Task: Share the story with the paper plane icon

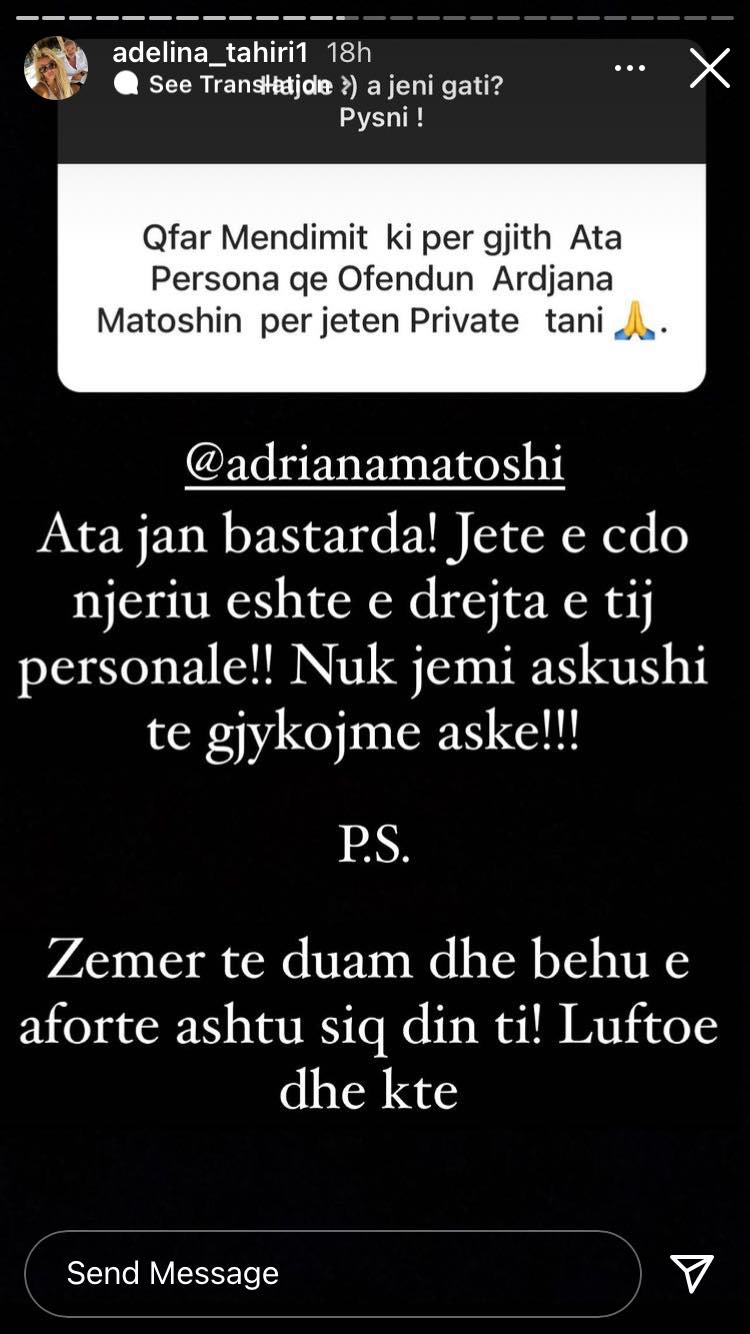Action: [692, 1273]
